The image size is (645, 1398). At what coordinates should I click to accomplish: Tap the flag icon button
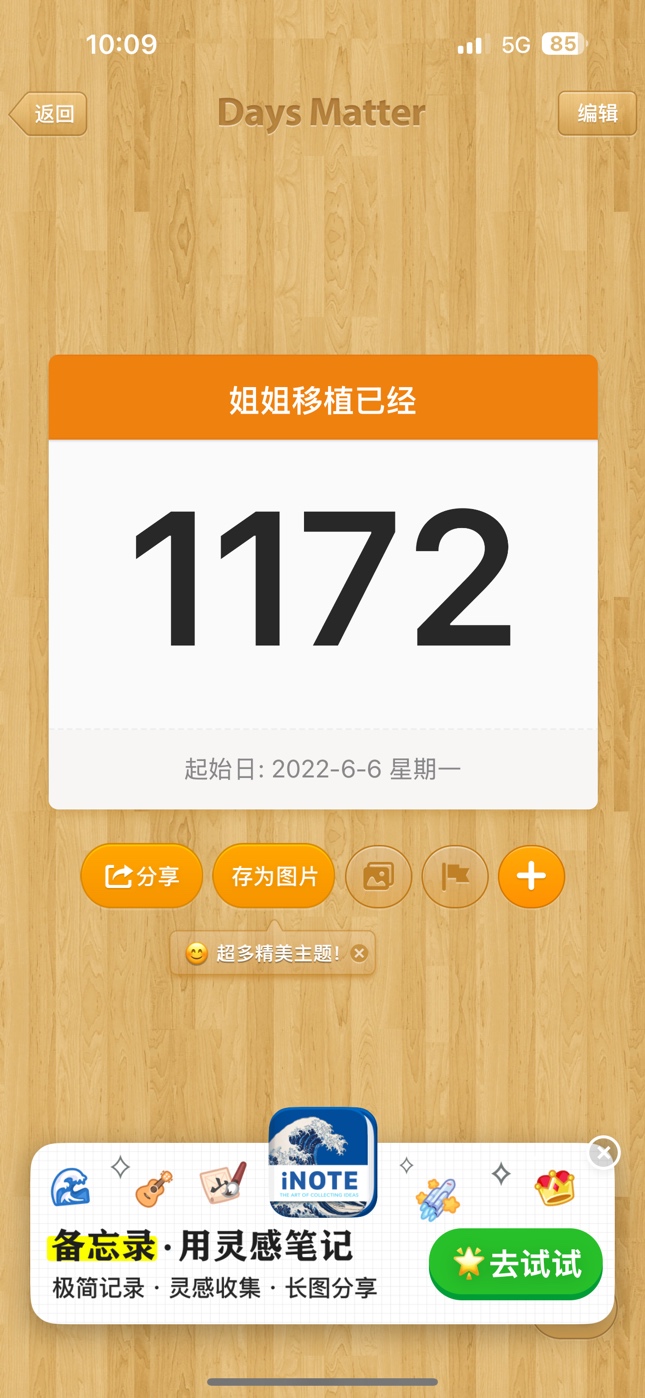pyautogui.click(x=455, y=877)
